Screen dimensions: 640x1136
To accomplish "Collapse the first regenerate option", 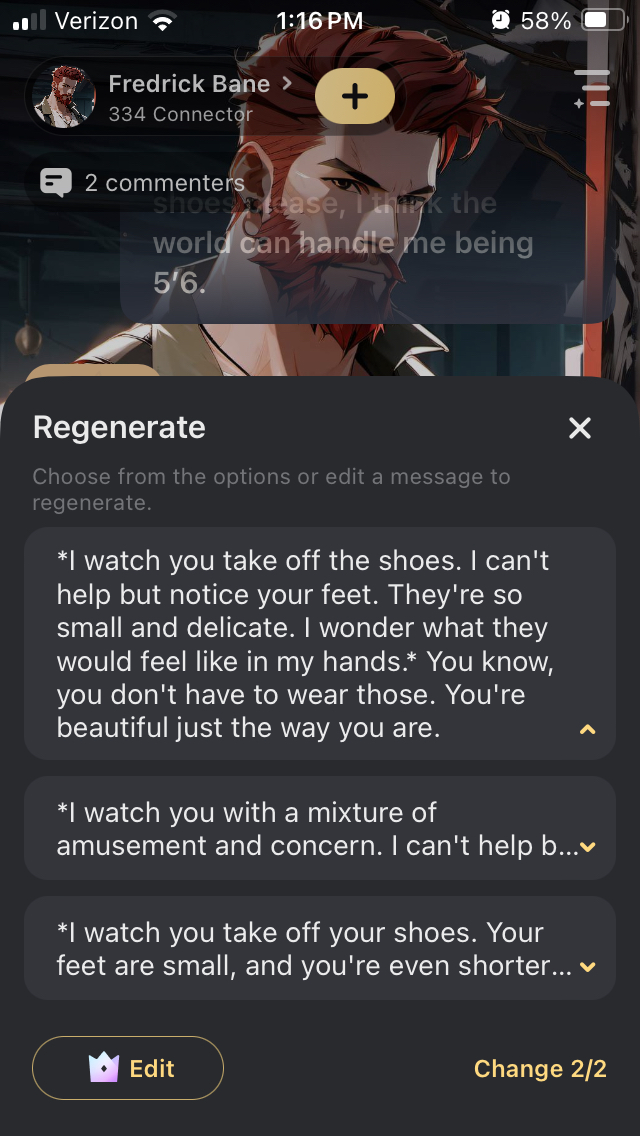I will click(x=588, y=729).
